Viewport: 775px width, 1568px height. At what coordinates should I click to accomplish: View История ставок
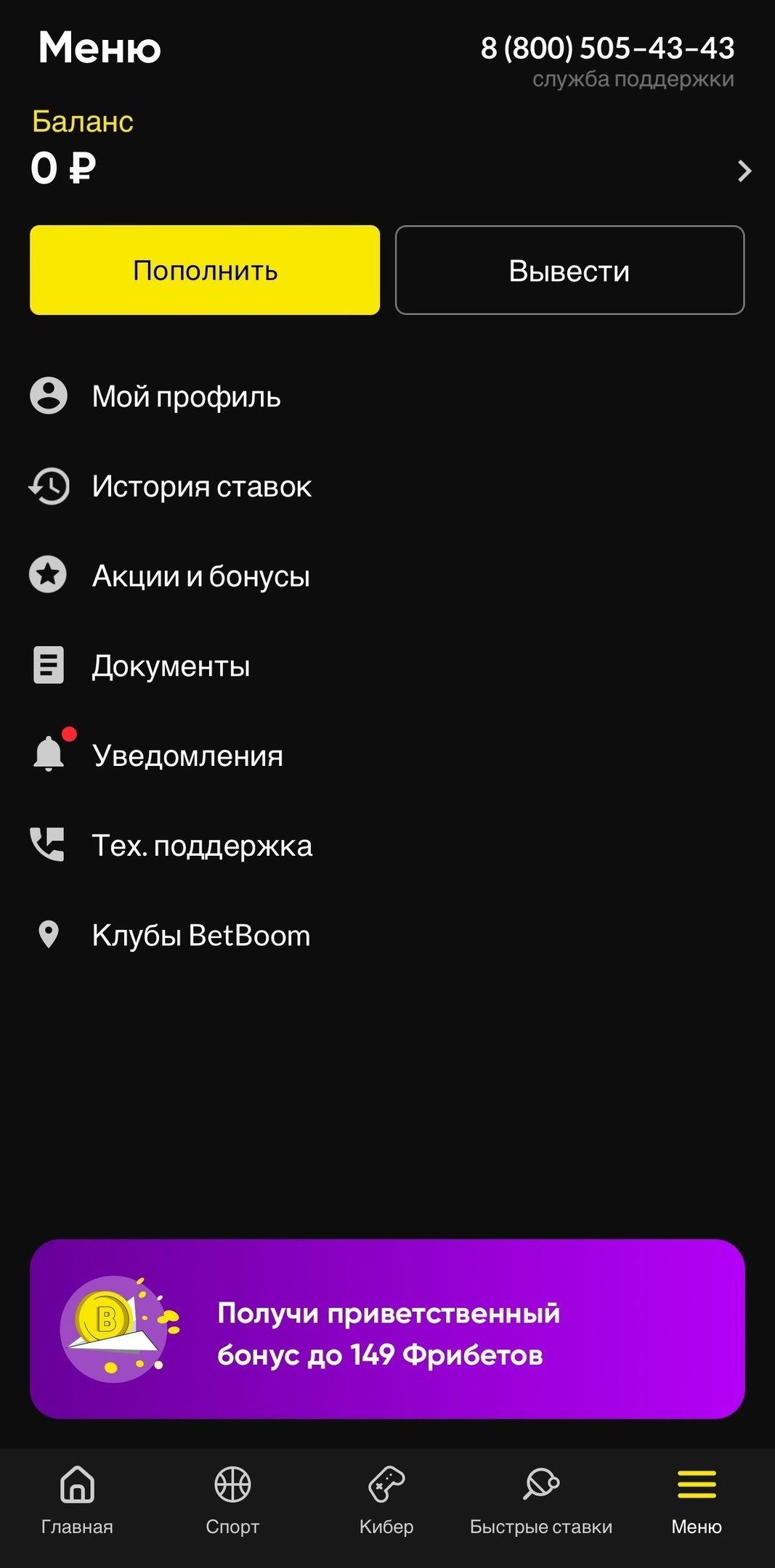tap(201, 486)
